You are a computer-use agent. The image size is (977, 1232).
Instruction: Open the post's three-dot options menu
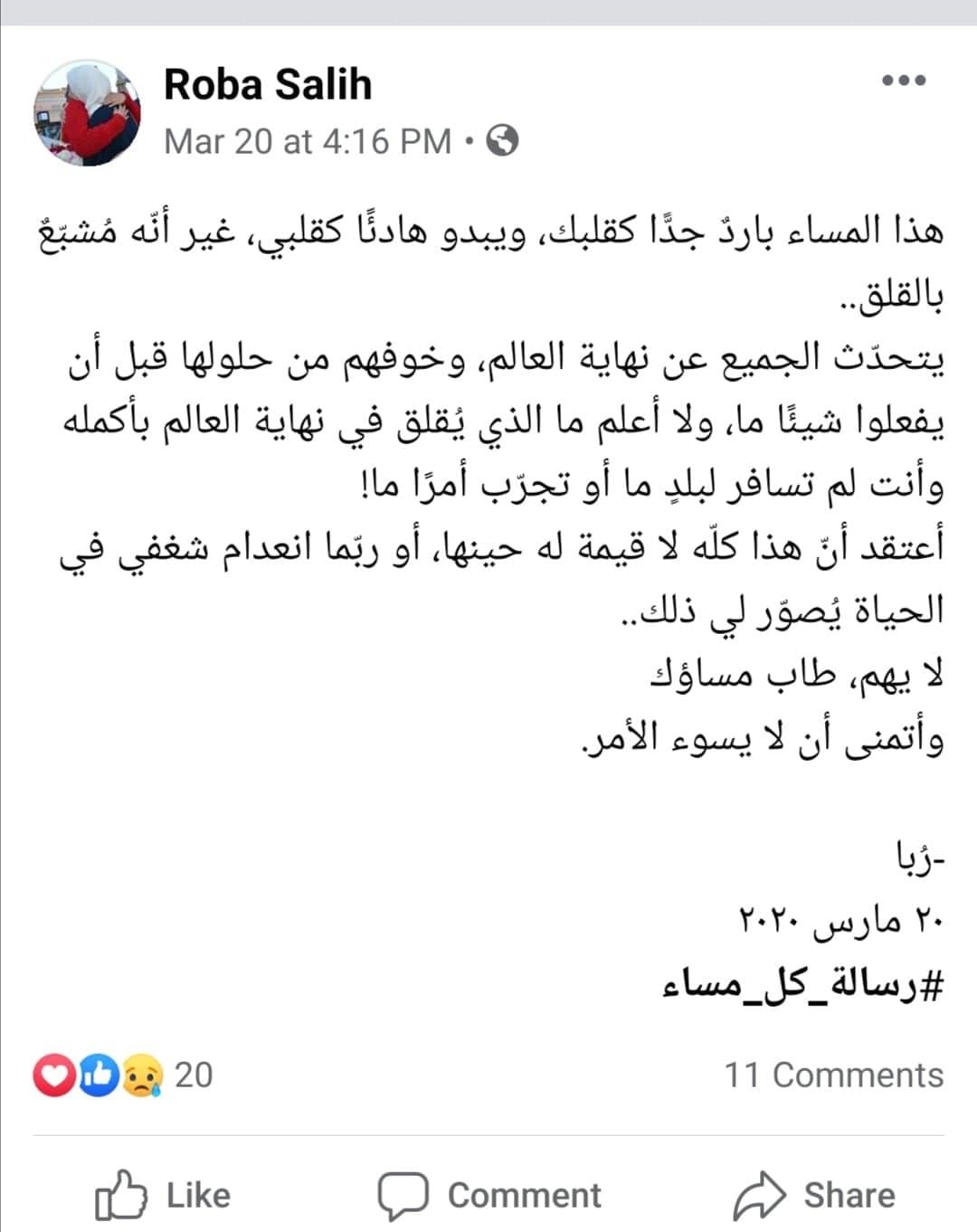903,81
